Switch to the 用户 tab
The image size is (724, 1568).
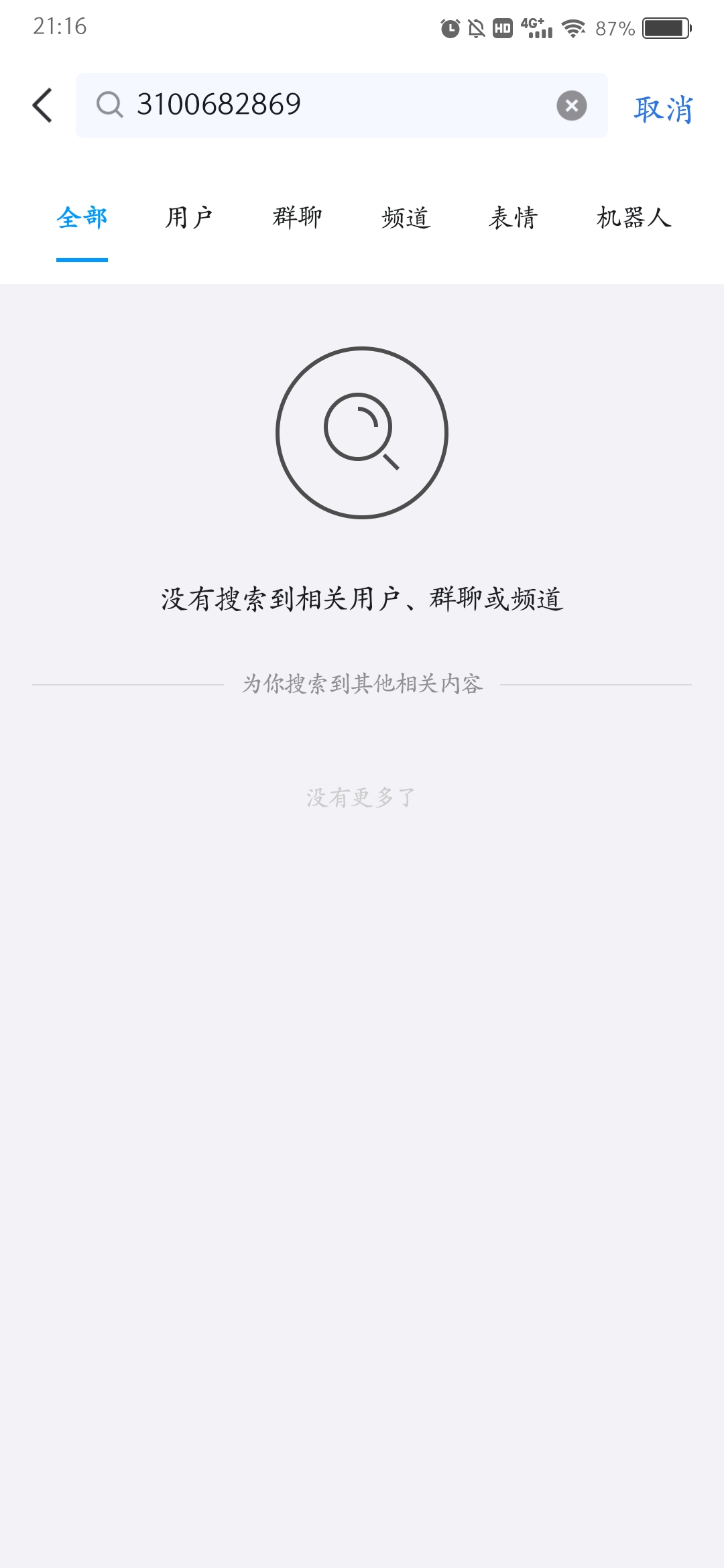pyautogui.click(x=189, y=218)
